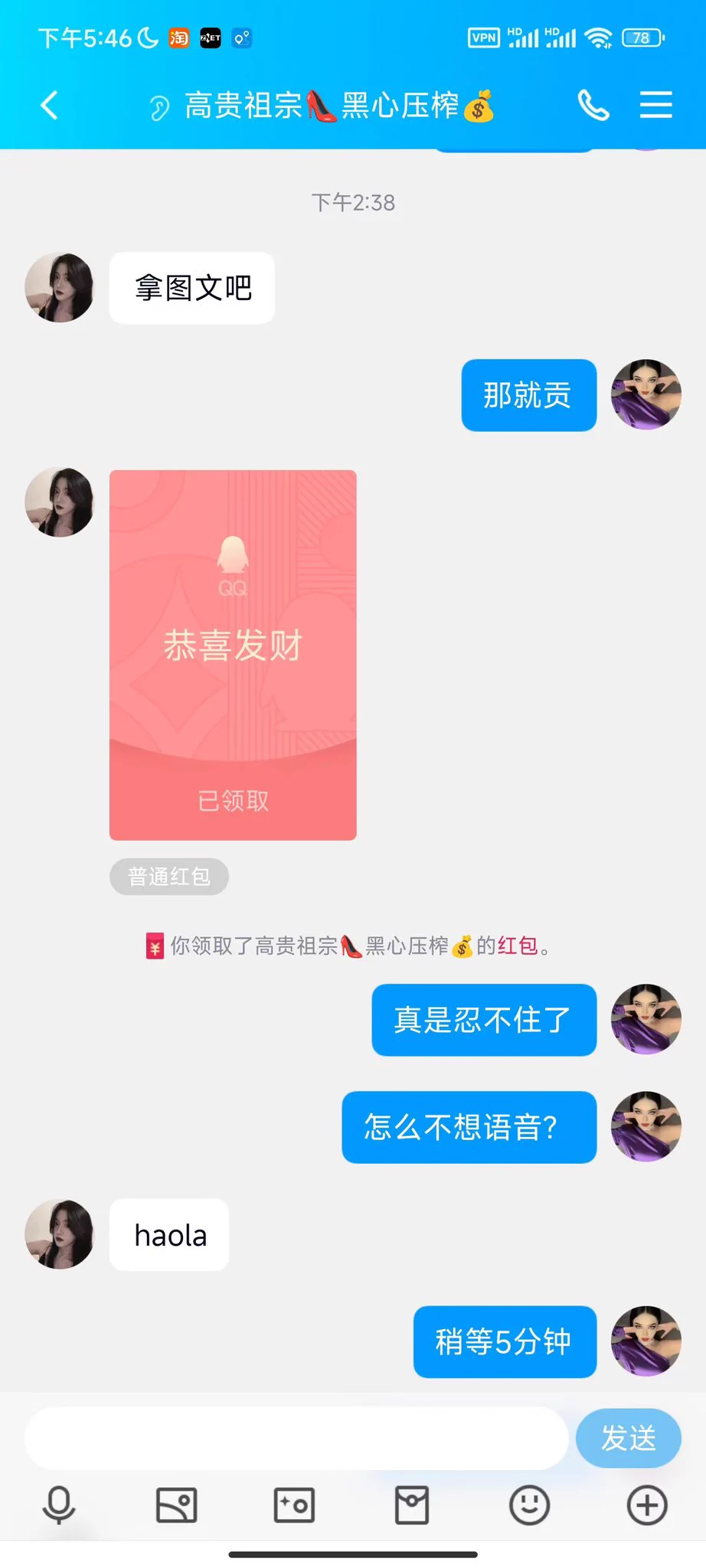Tap the 发送 send button
The height and width of the screenshot is (1568, 706).
[628, 1438]
